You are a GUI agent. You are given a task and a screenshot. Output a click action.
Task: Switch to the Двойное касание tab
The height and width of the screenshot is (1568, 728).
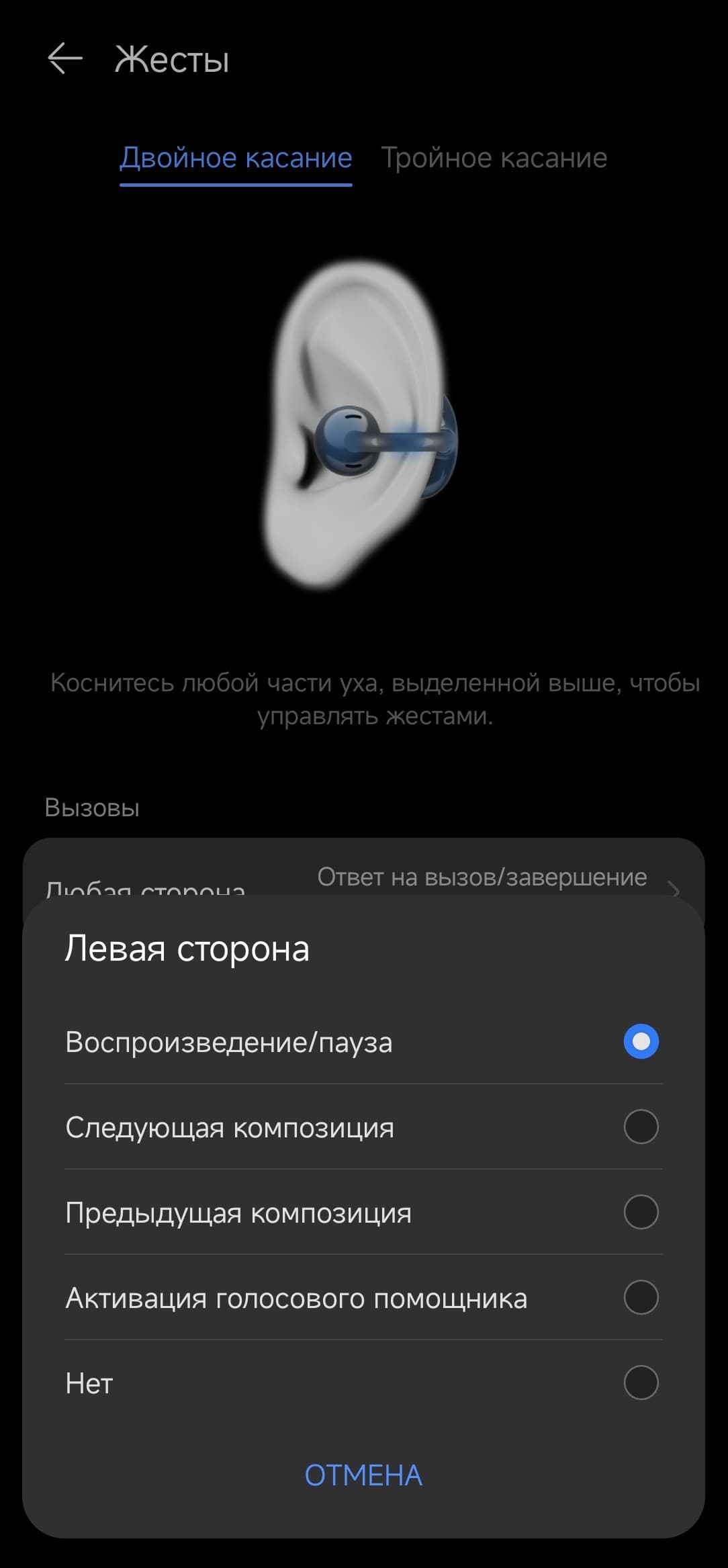click(x=236, y=159)
